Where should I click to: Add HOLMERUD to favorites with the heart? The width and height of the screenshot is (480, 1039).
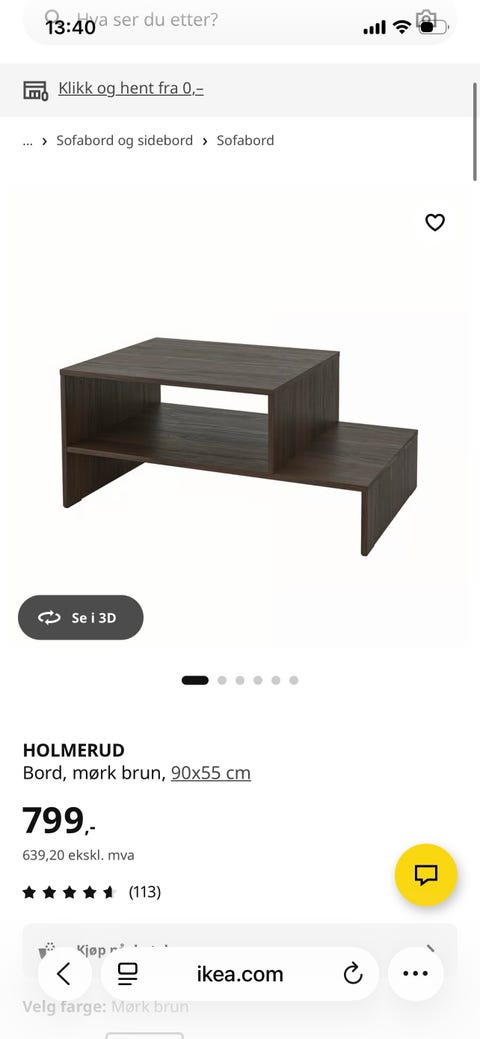[x=435, y=223]
